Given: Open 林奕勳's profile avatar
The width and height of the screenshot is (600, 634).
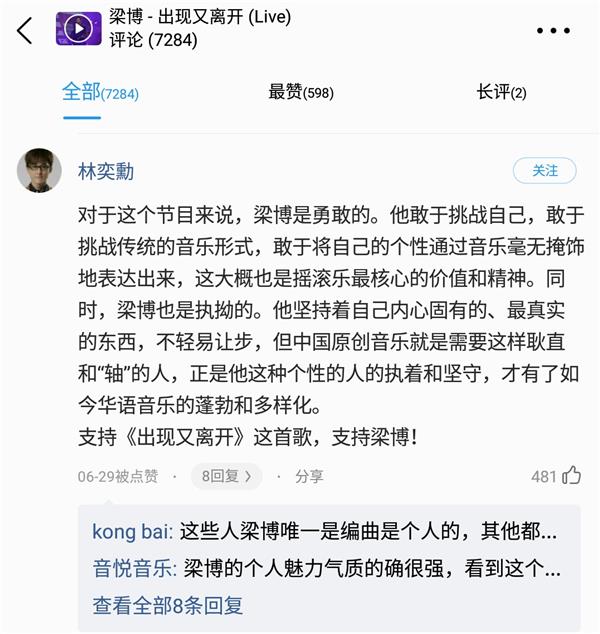Looking at the screenshot, I should (39, 171).
